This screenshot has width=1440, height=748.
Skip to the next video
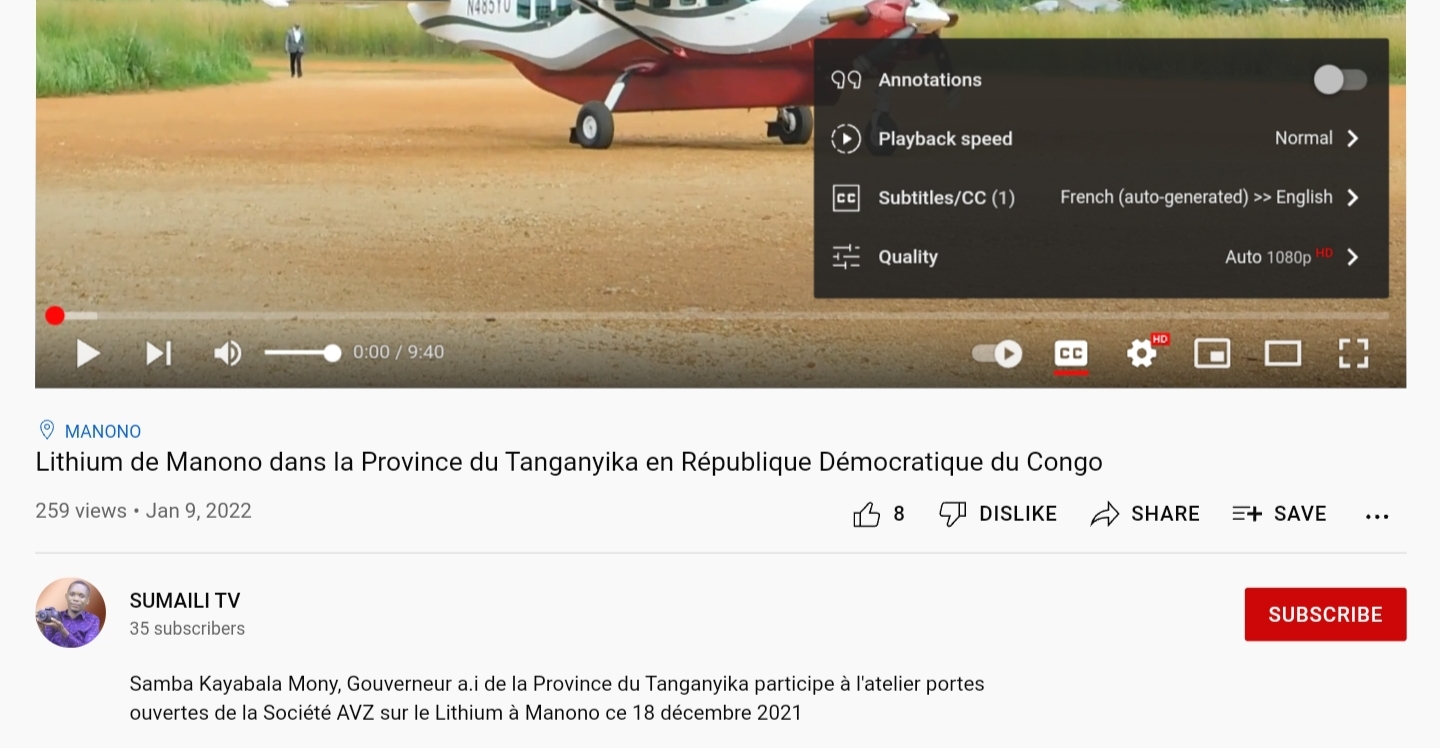[x=158, y=353]
